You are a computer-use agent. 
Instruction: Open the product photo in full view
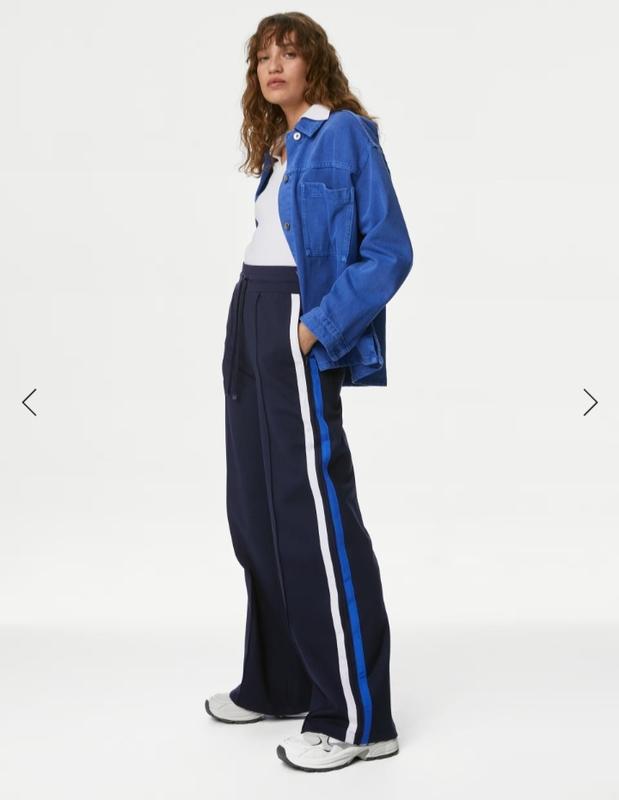(310, 400)
